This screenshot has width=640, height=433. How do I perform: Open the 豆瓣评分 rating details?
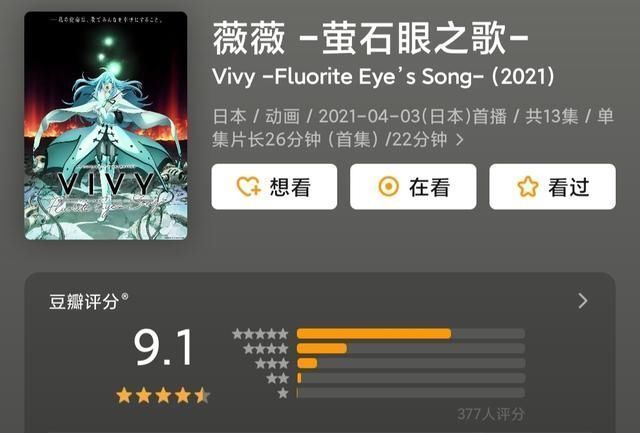[583, 301]
